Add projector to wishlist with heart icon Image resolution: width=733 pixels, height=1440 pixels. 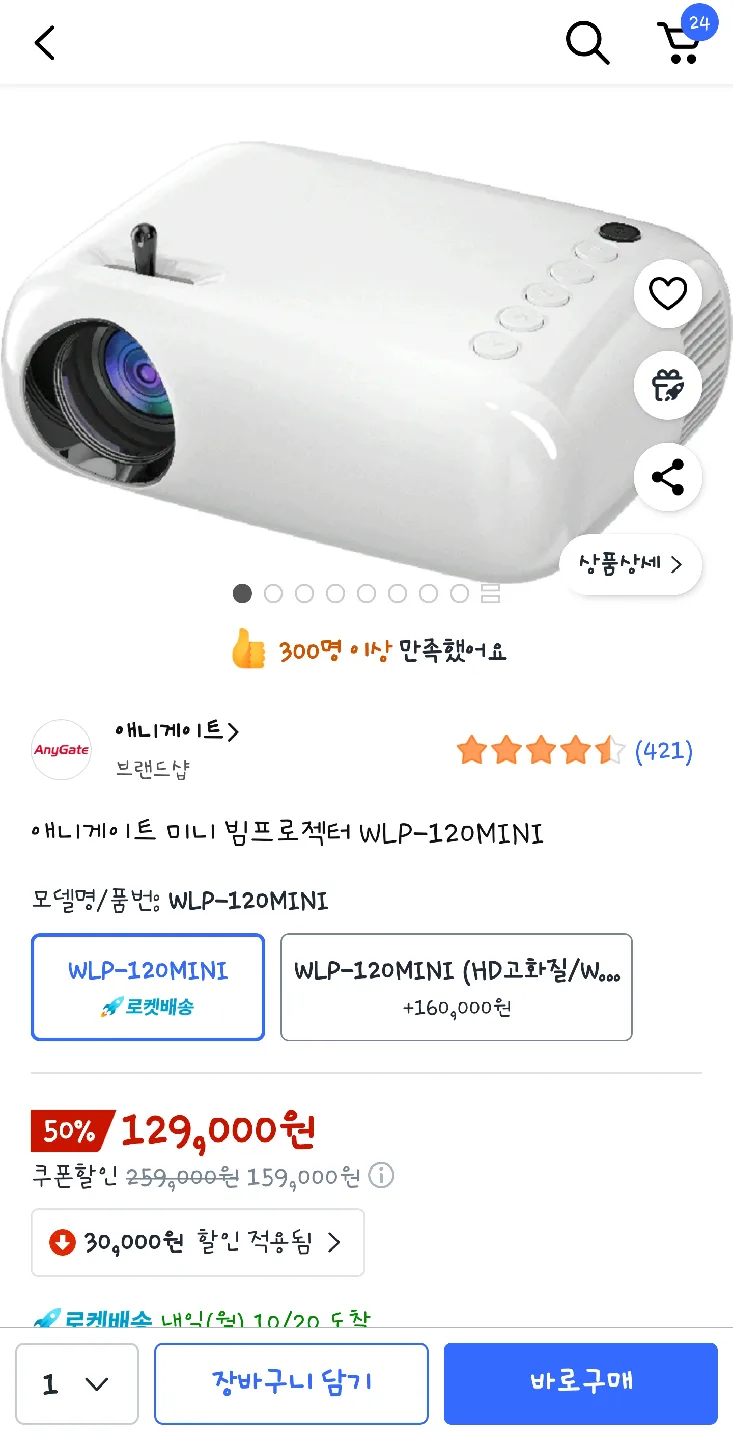tap(668, 293)
